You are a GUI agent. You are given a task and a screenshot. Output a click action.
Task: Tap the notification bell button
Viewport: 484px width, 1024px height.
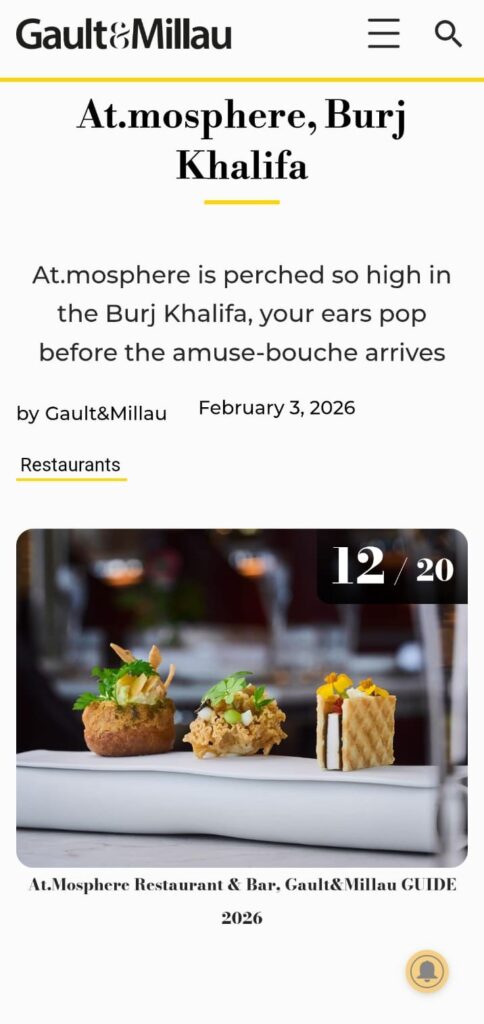[427, 971]
